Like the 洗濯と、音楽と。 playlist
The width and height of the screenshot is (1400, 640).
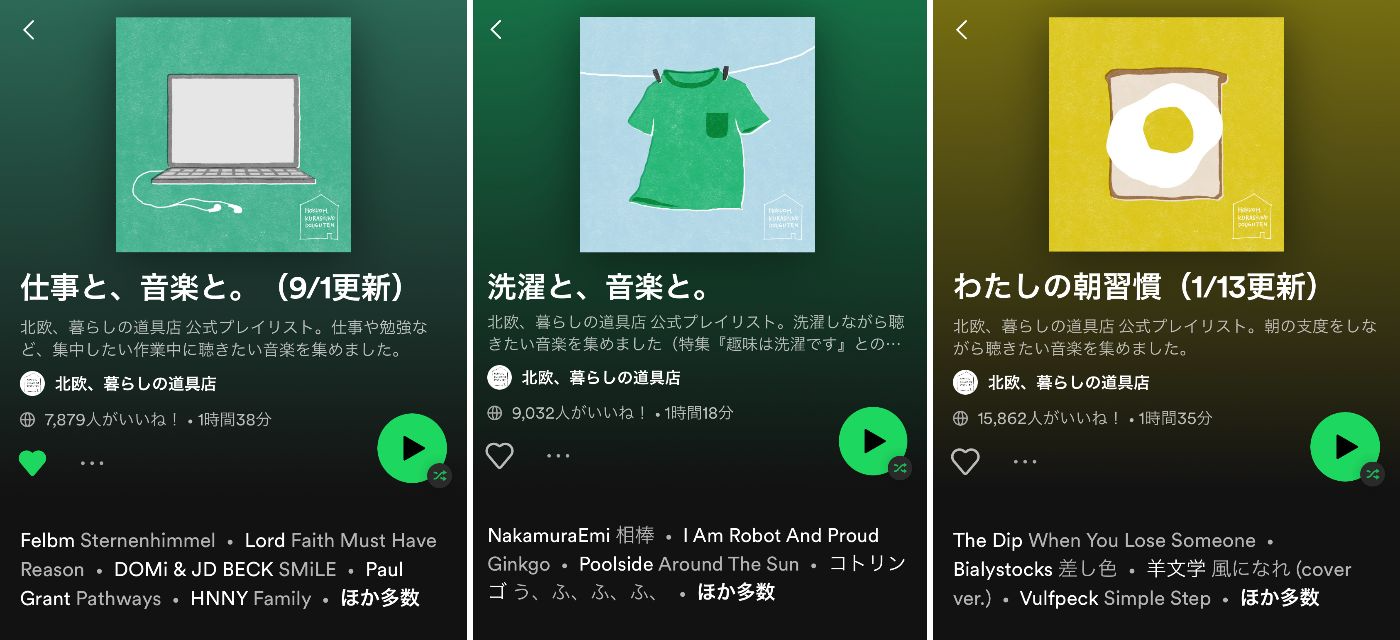(499, 456)
